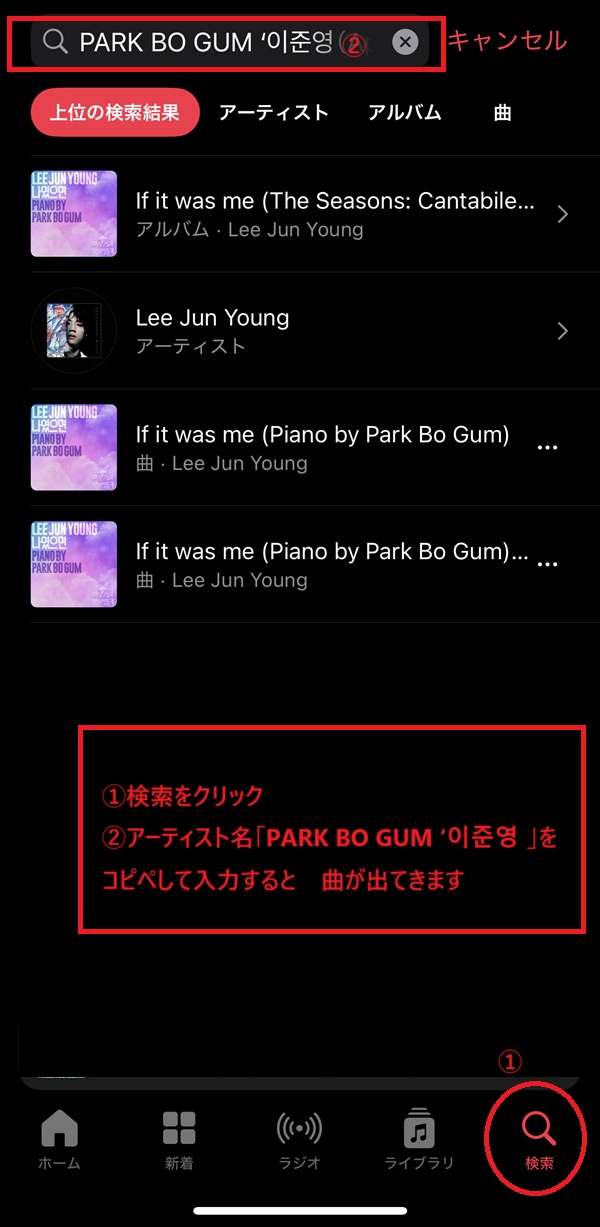Tap the search field with PARK BO GUM text
This screenshot has height=1227, width=600.
210,42
